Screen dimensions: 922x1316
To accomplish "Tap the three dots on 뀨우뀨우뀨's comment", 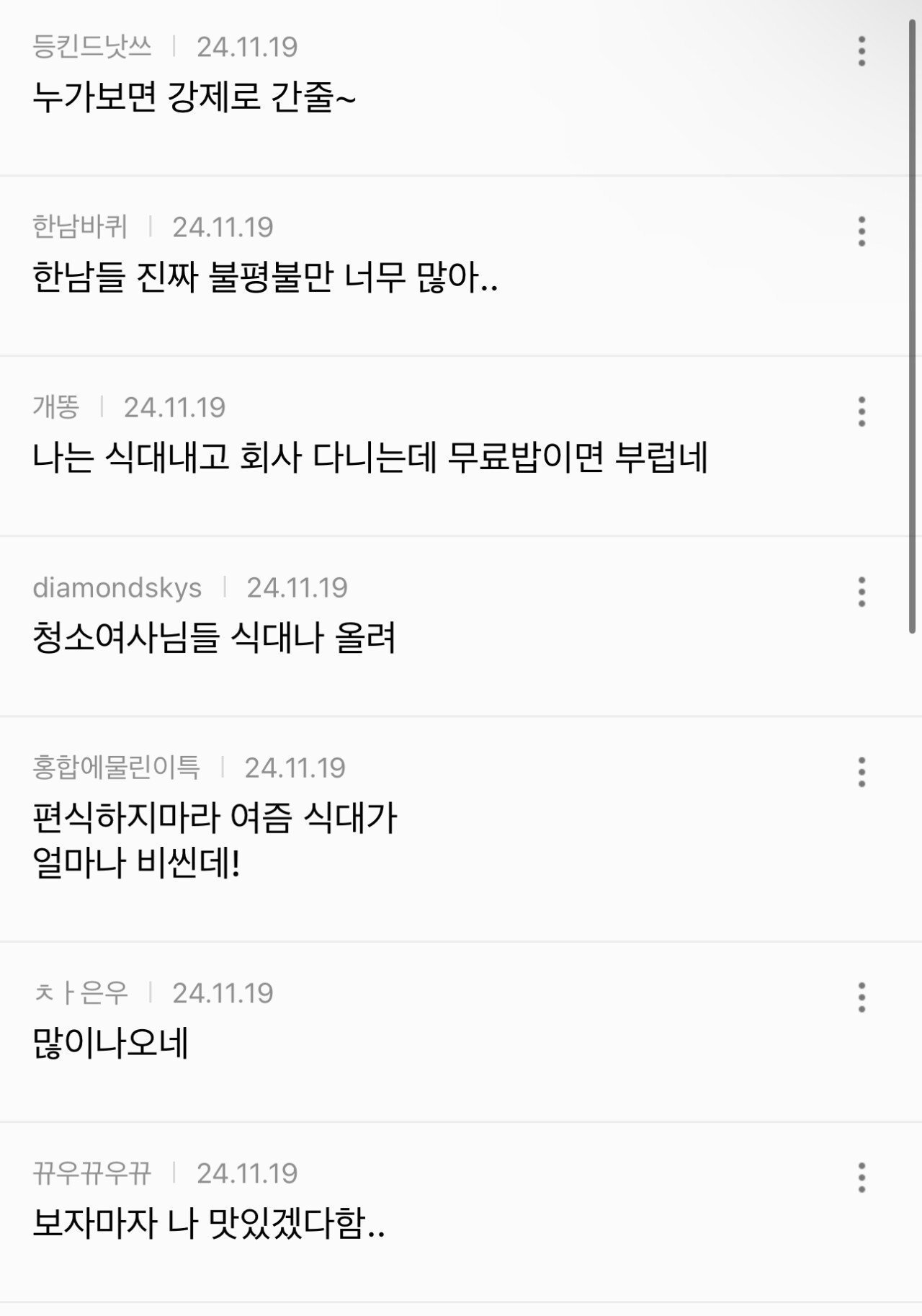I will [x=861, y=1178].
